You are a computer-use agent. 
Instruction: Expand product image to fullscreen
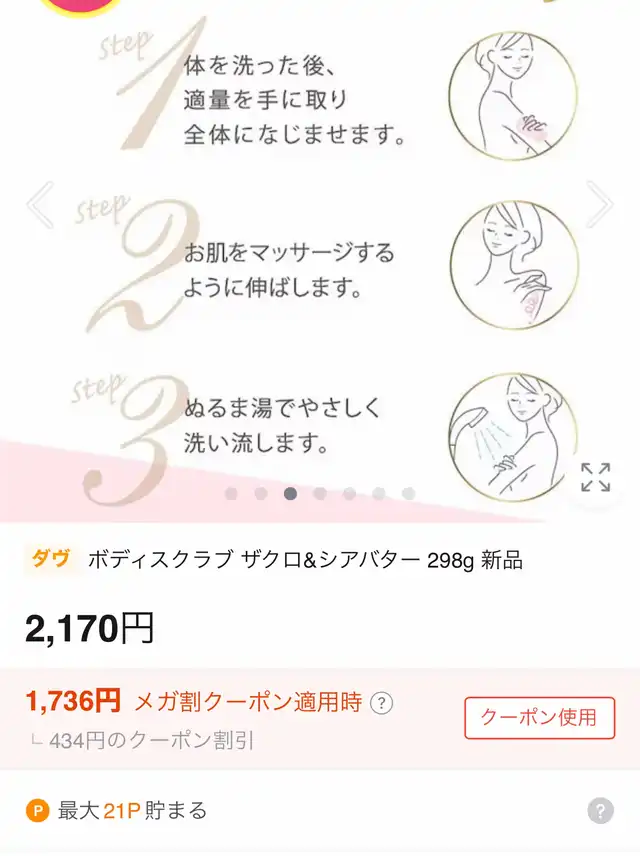(x=595, y=477)
